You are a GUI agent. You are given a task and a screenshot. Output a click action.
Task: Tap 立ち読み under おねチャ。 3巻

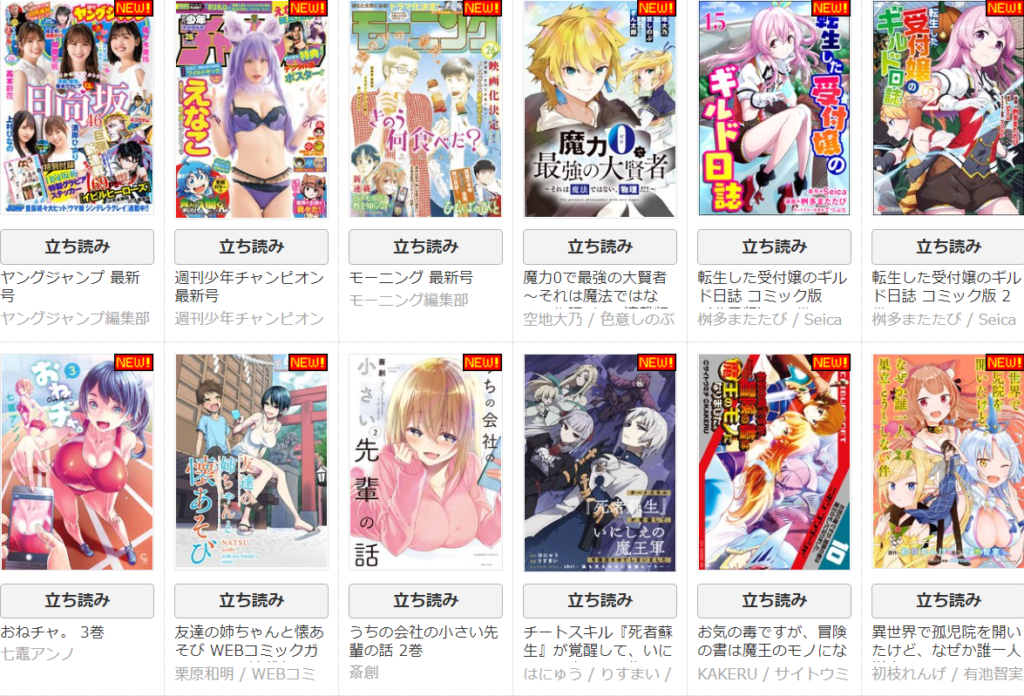[x=77, y=600]
